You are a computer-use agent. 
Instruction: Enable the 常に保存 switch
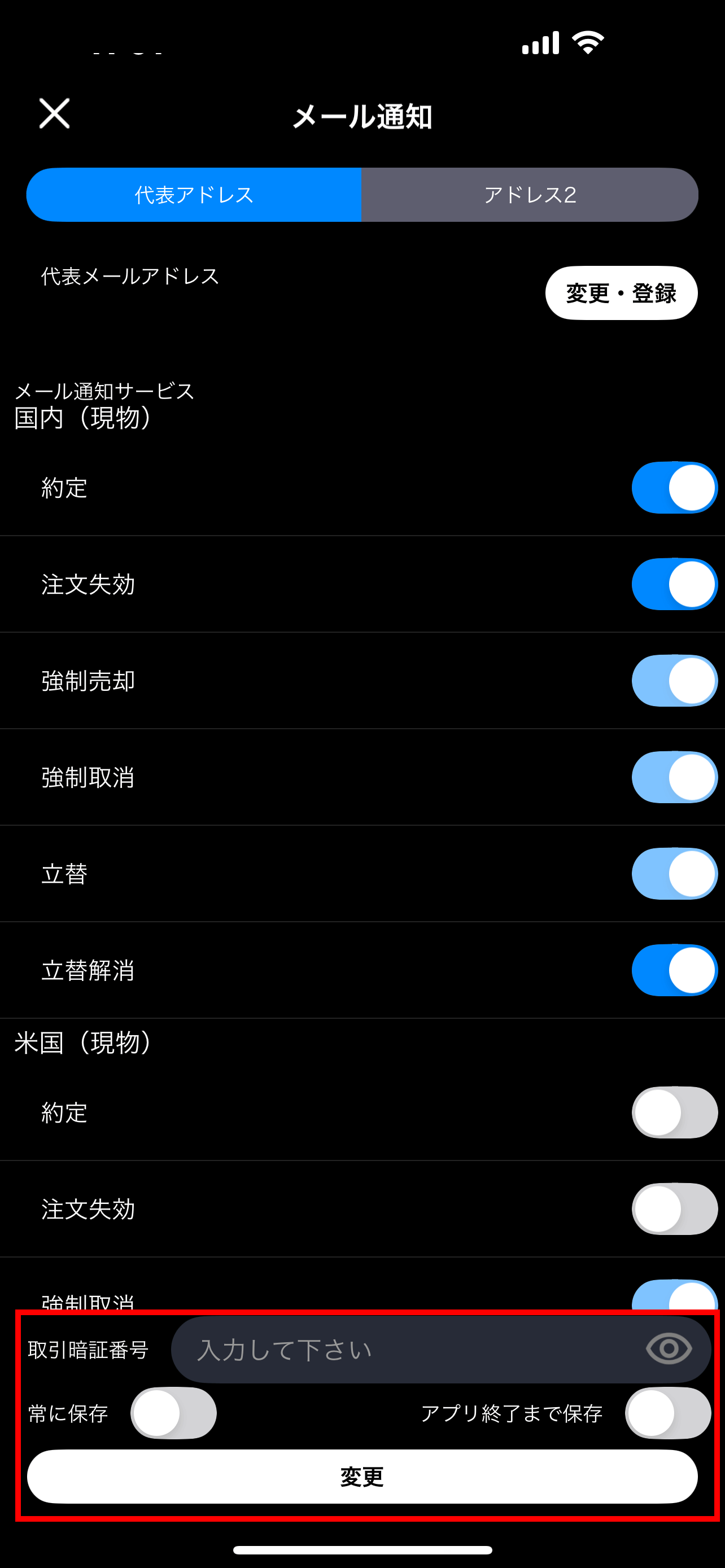[x=173, y=1413]
